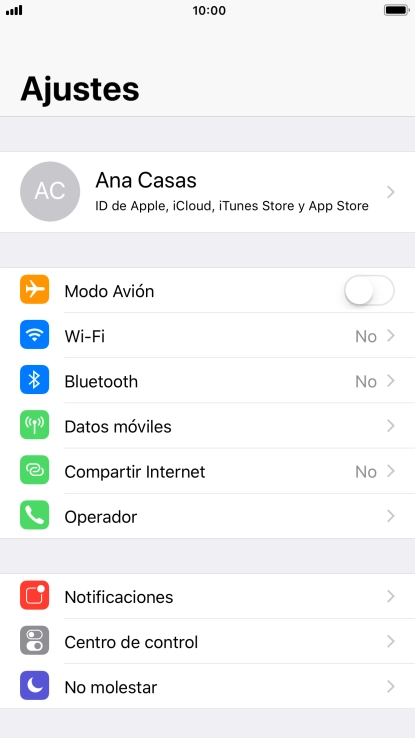Image resolution: width=415 pixels, height=738 pixels.
Task: Open Notificaciones settings
Action: [208, 596]
